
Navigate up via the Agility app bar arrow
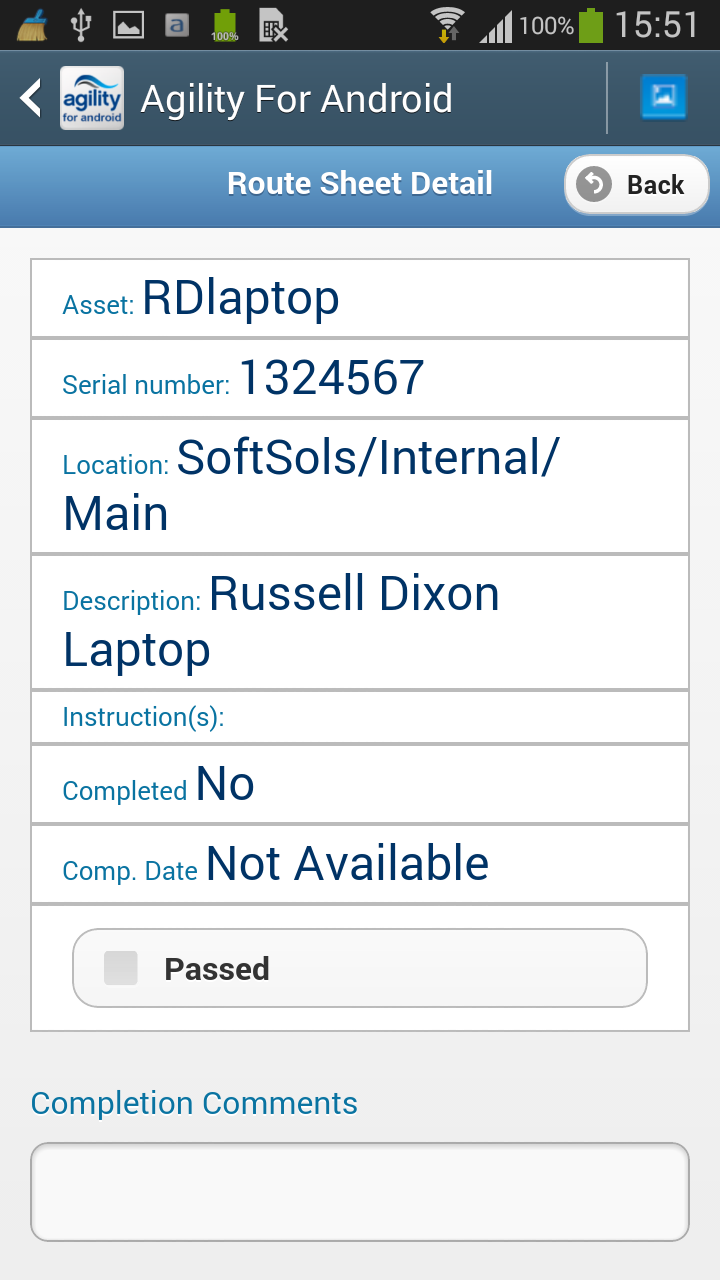32,98
